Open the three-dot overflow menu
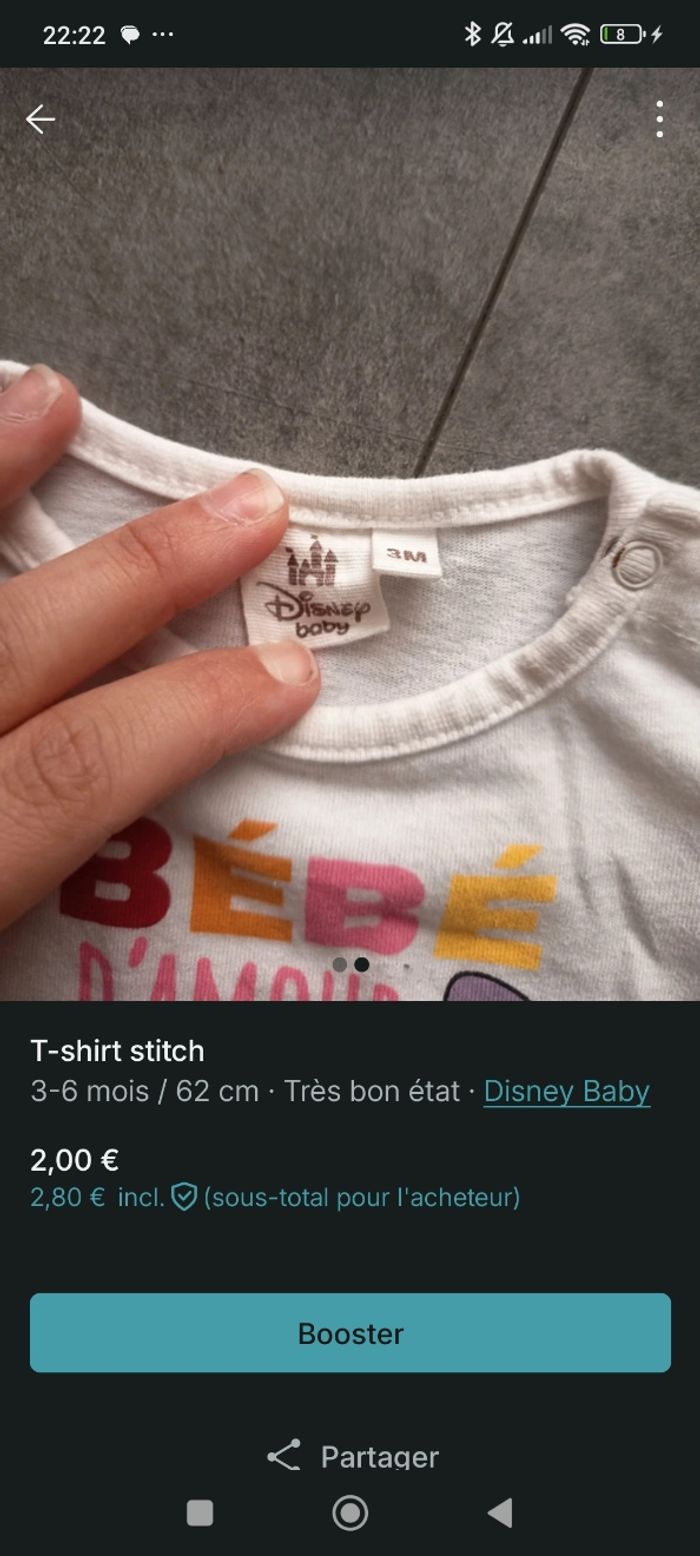This screenshot has width=700, height=1556. 659,119
